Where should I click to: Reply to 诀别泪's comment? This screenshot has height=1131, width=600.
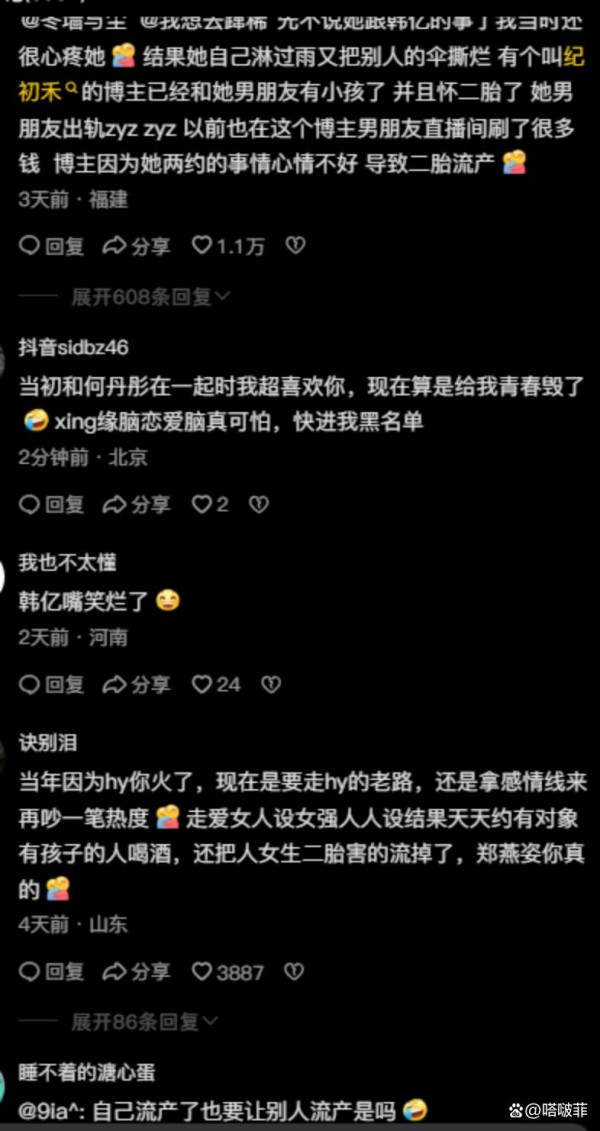click(51, 972)
